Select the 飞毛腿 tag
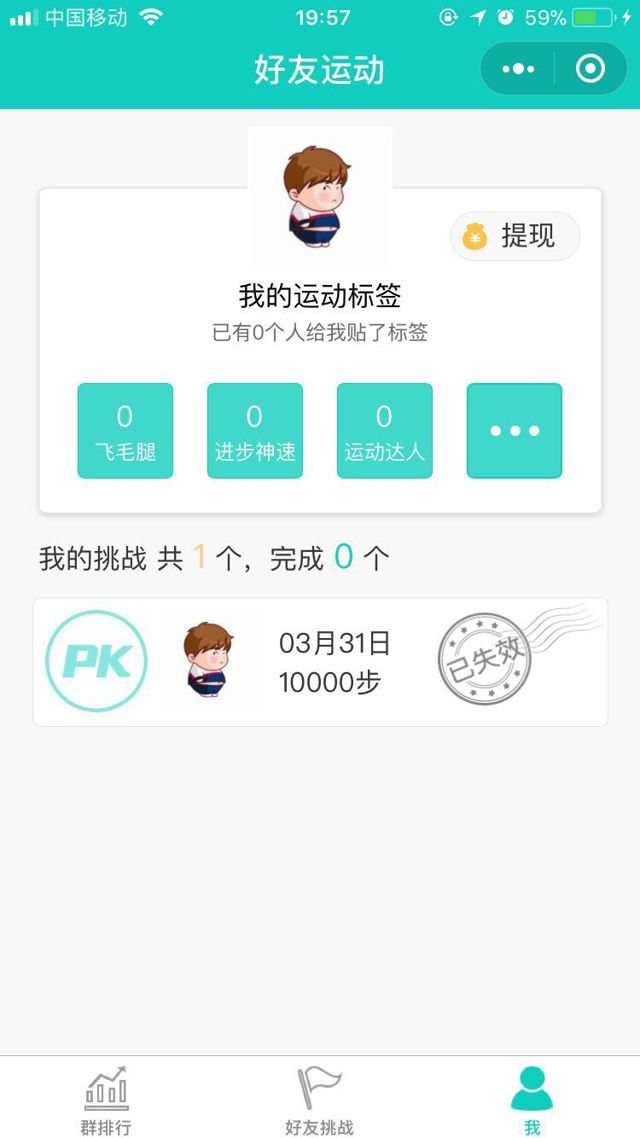The height and width of the screenshot is (1138, 640). [125, 431]
